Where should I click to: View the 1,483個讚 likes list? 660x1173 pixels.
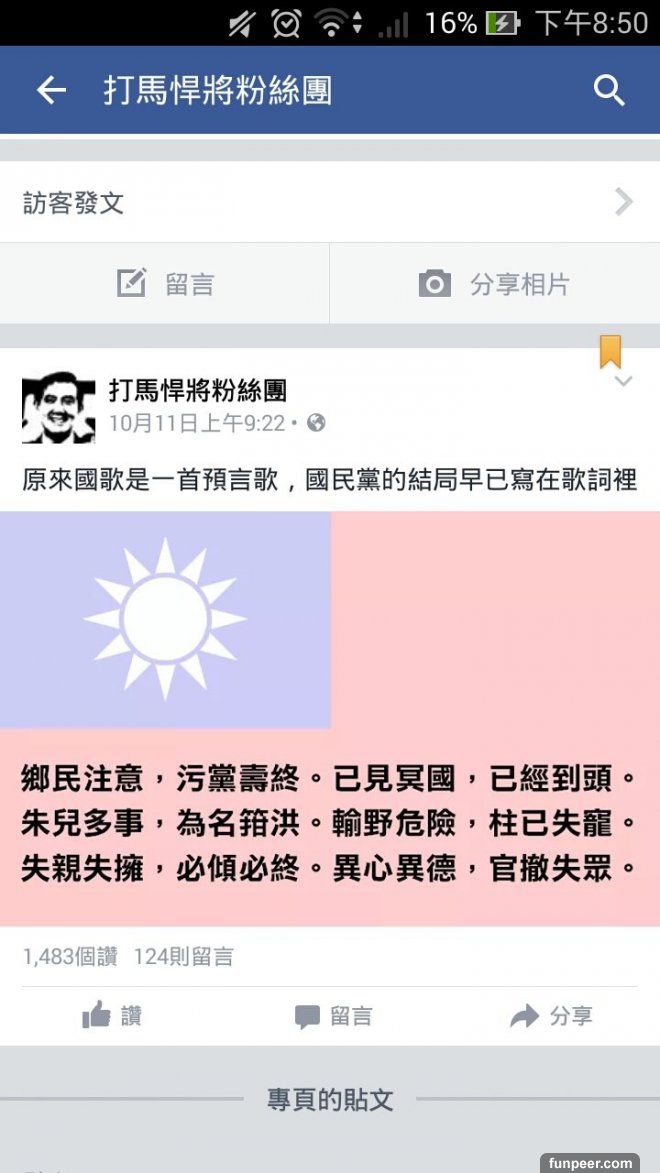point(70,957)
